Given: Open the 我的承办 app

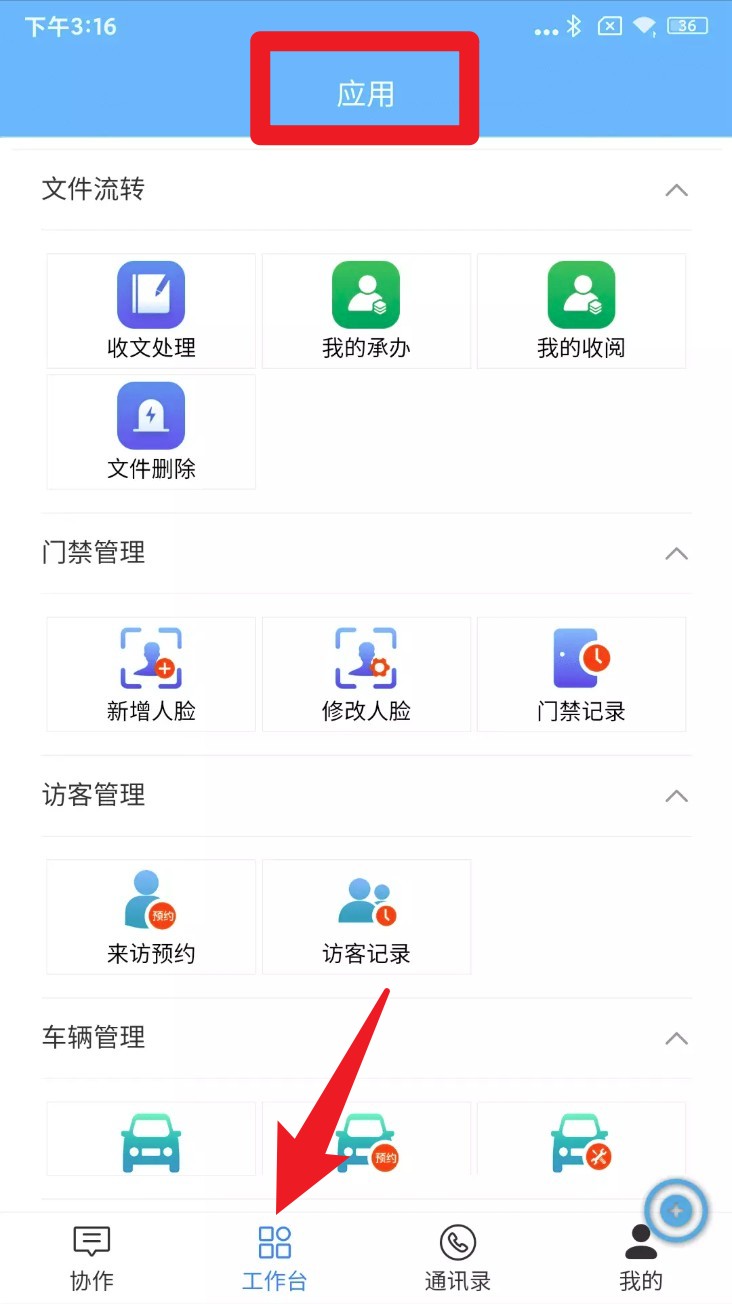Looking at the screenshot, I should click(366, 310).
